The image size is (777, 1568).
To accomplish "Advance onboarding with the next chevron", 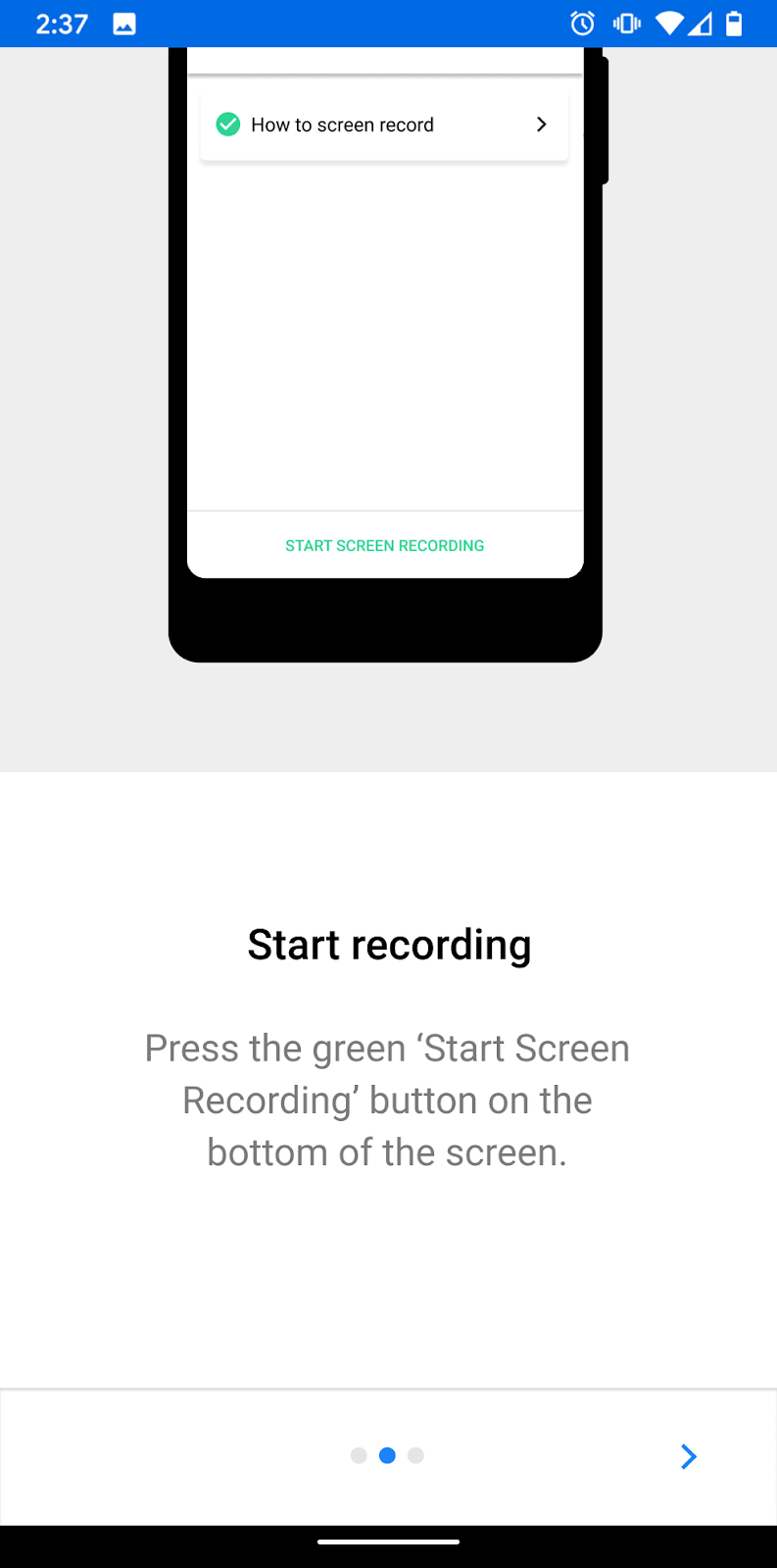I will point(688,1456).
